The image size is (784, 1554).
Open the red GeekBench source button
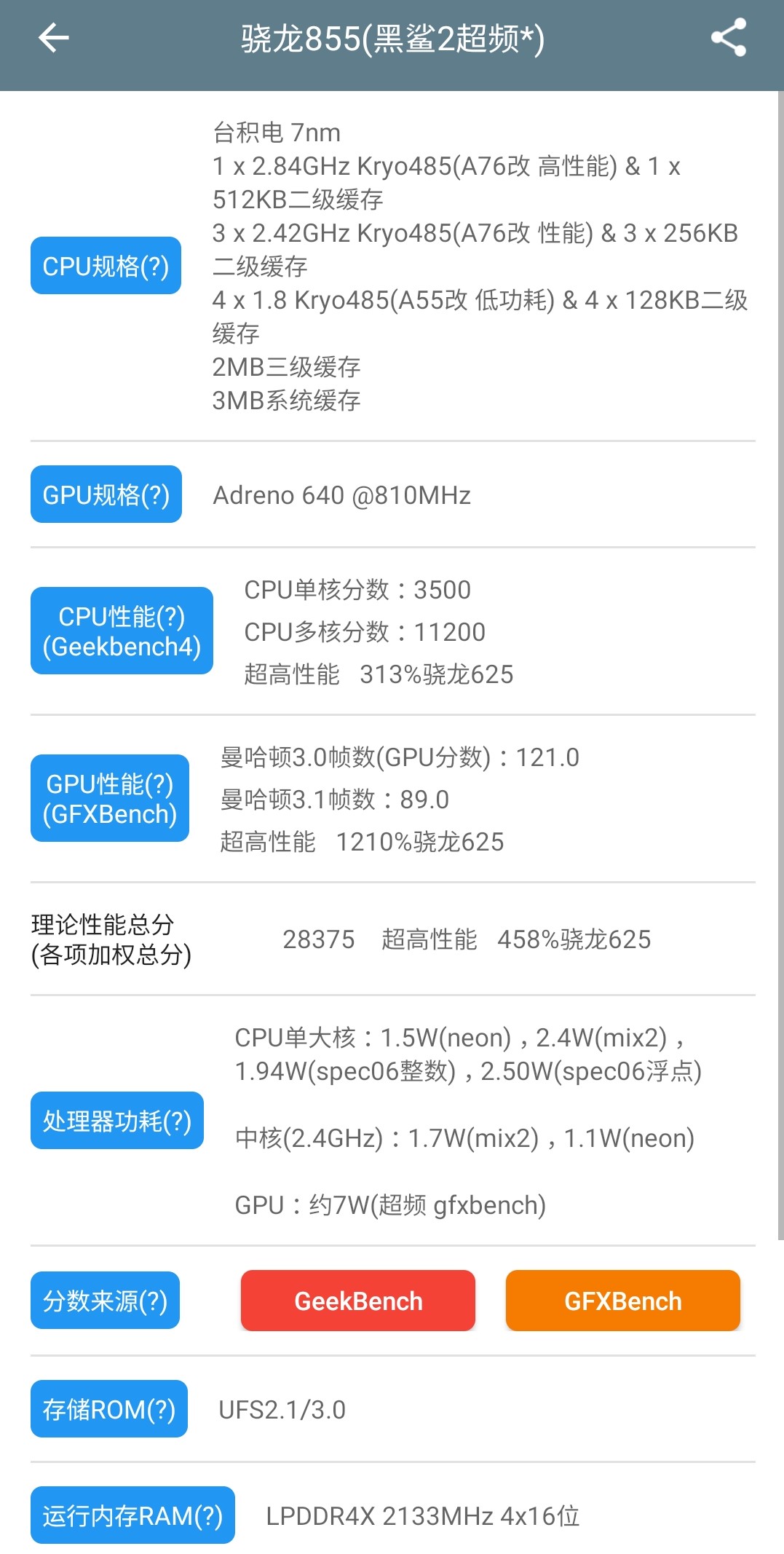point(357,1301)
